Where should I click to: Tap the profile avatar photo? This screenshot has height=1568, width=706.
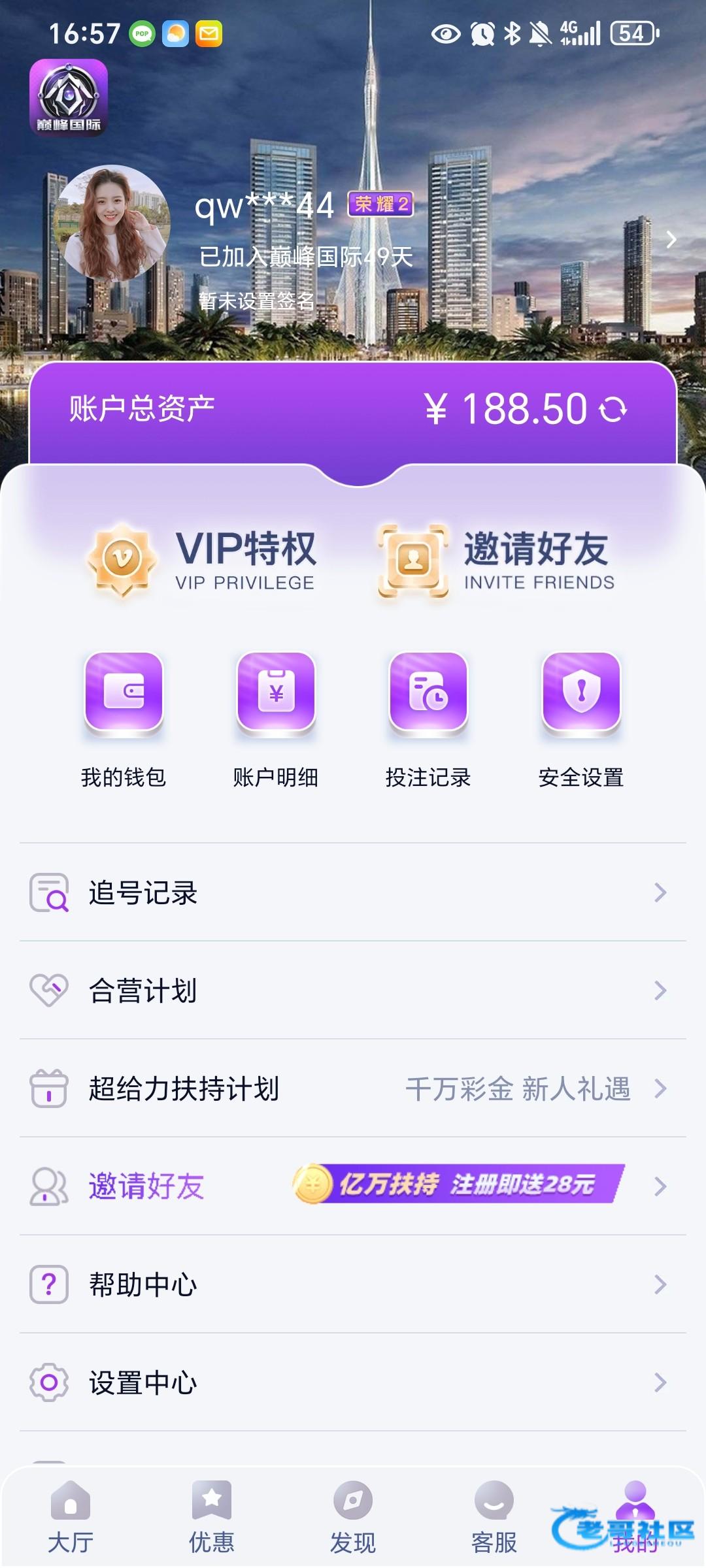pyautogui.click(x=112, y=223)
